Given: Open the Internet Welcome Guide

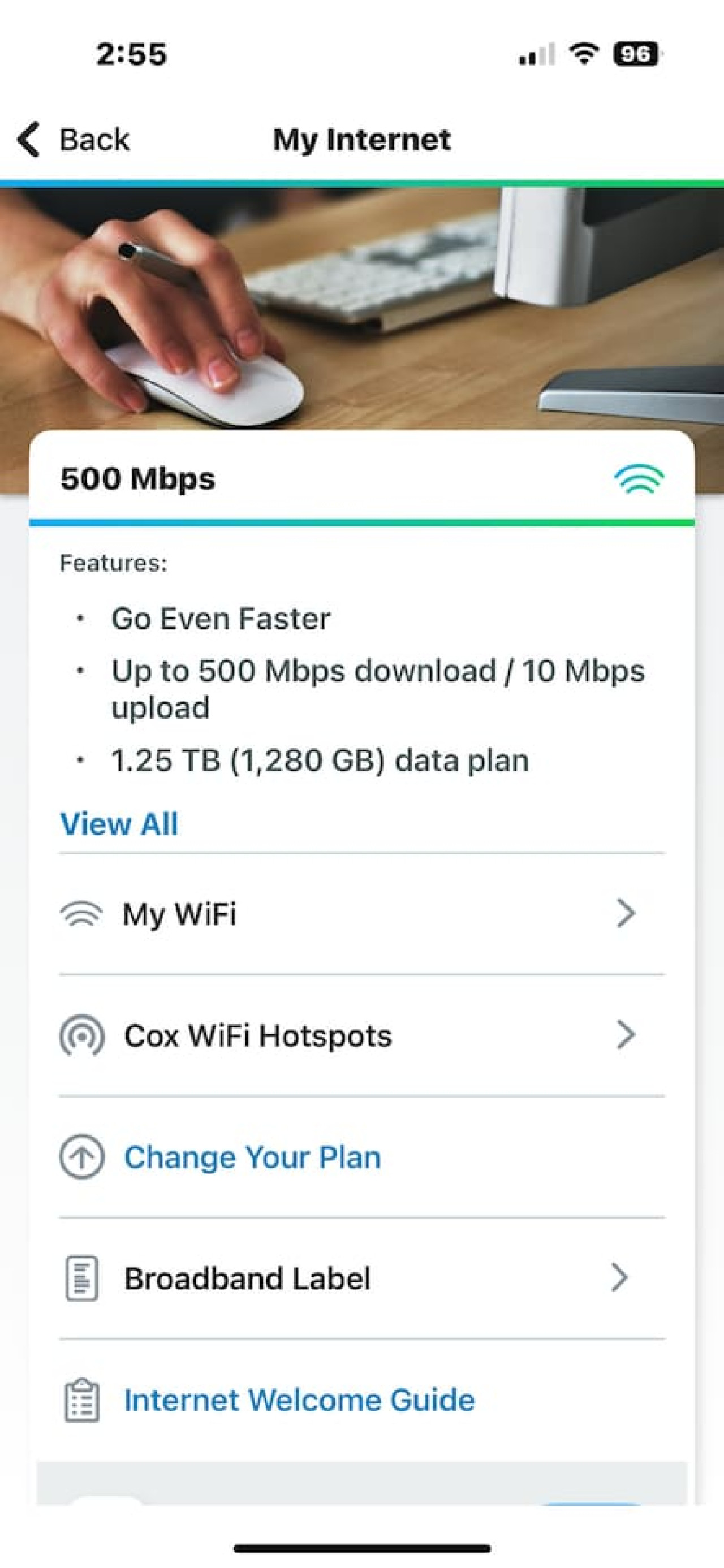Looking at the screenshot, I should click(x=299, y=1399).
